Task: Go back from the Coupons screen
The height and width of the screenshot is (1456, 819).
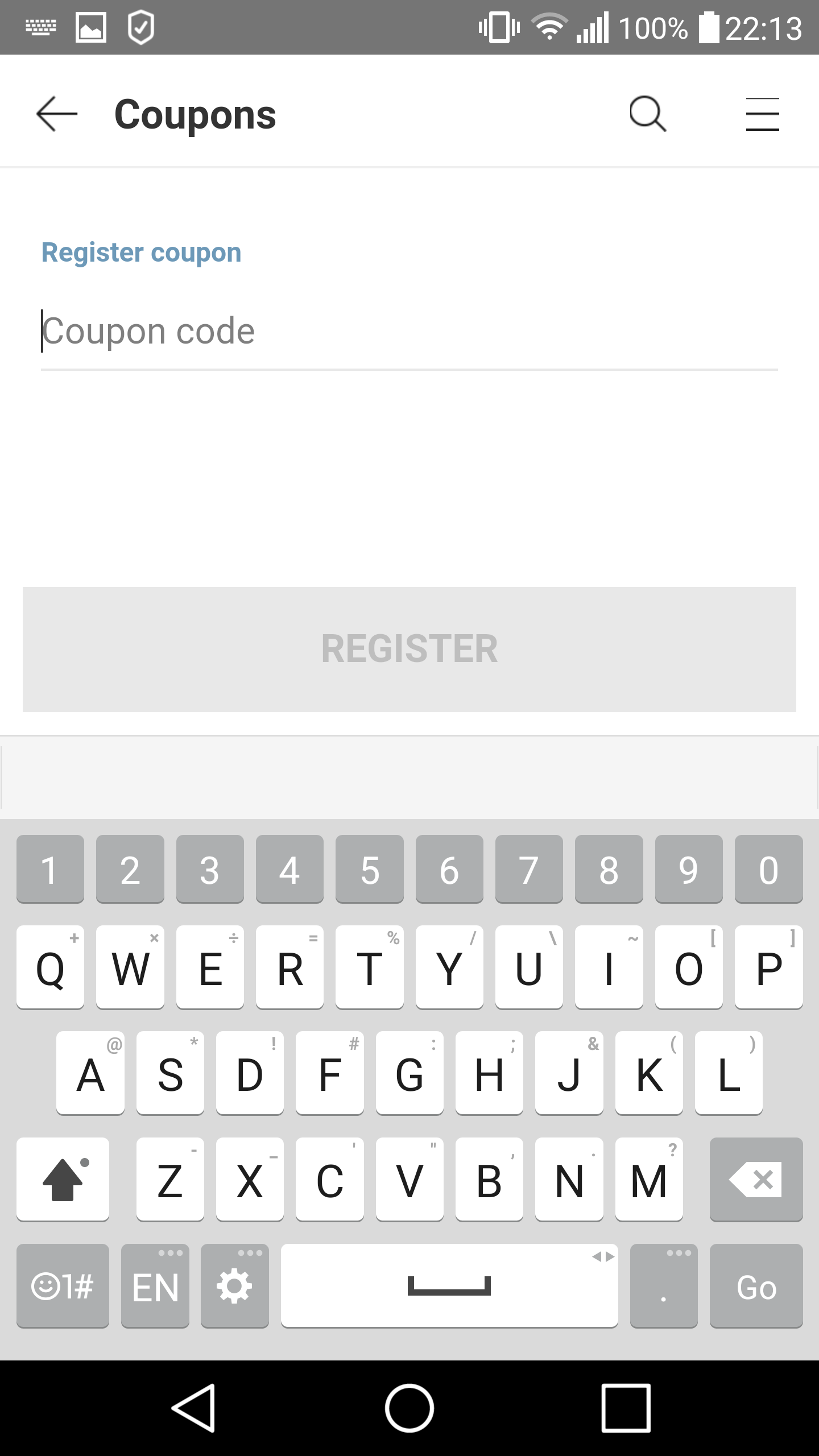Action: tap(57, 114)
